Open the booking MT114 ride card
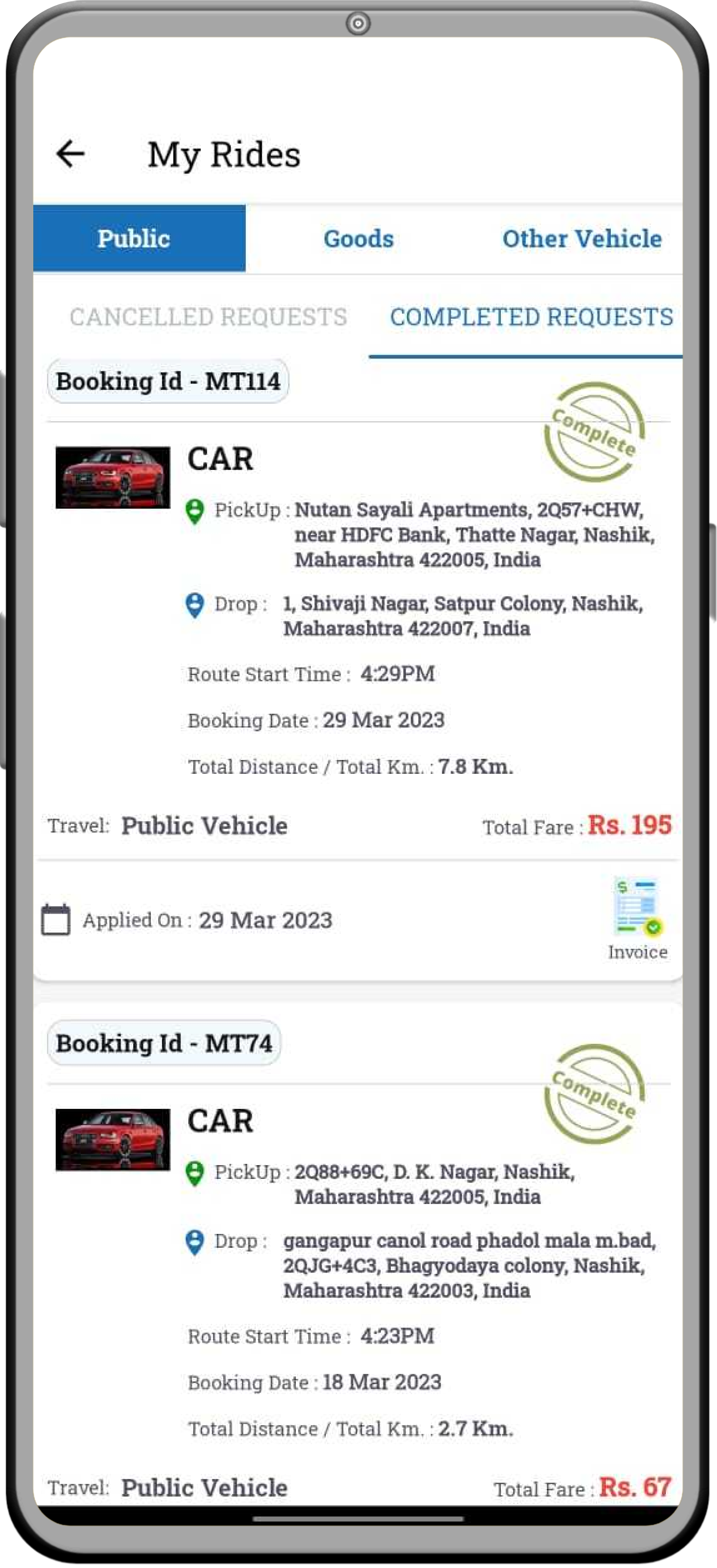Image resolution: width=717 pixels, height=1568 pixels. [x=358, y=669]
